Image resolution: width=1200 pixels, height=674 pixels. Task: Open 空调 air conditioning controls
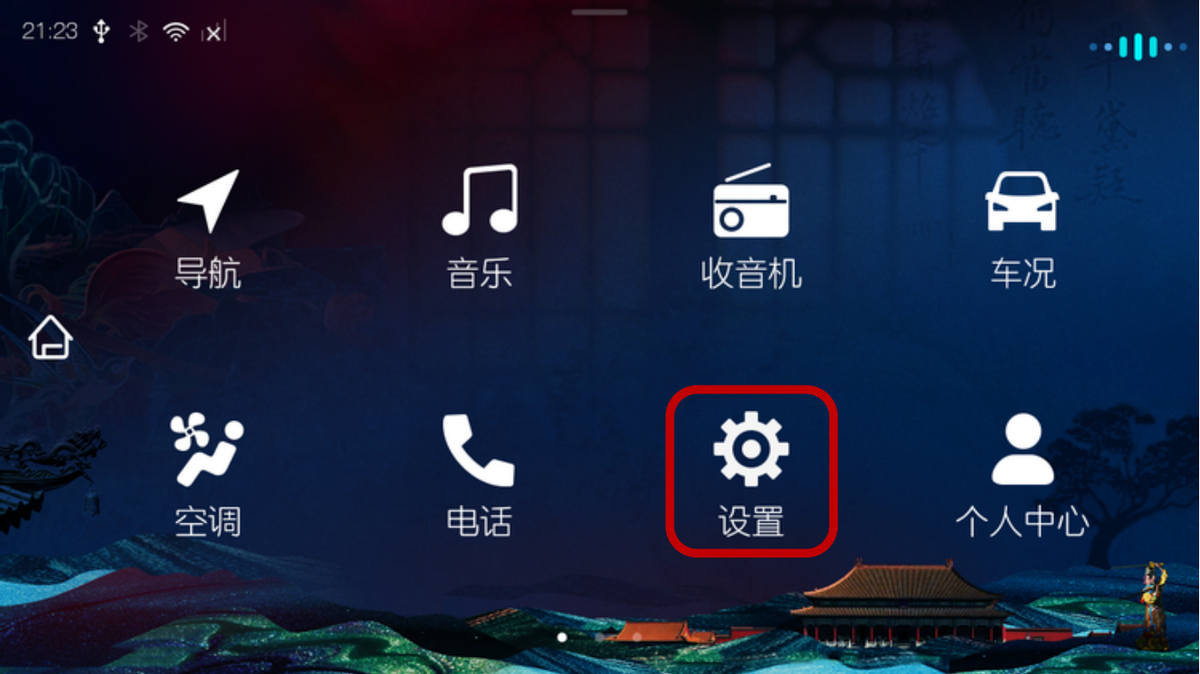click(208, 476)
